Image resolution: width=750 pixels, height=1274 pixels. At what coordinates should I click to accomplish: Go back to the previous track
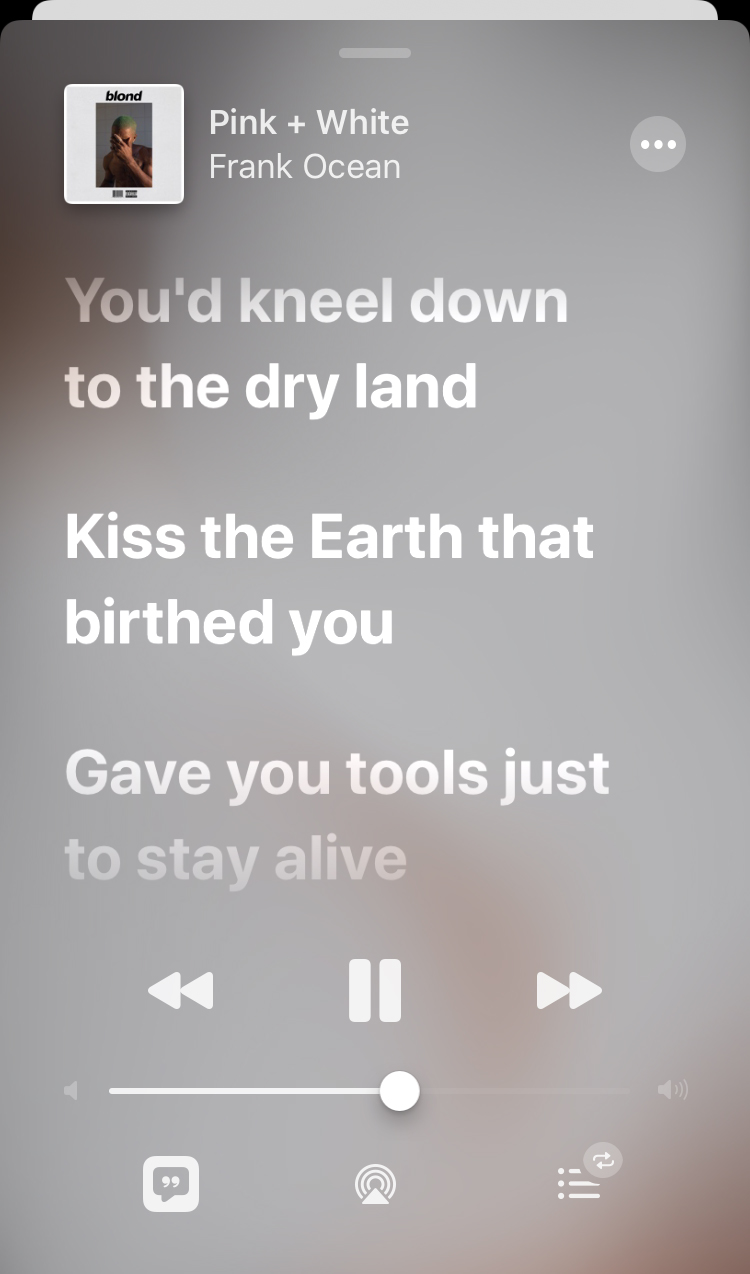pyautogui.click(x=181, y=990)
